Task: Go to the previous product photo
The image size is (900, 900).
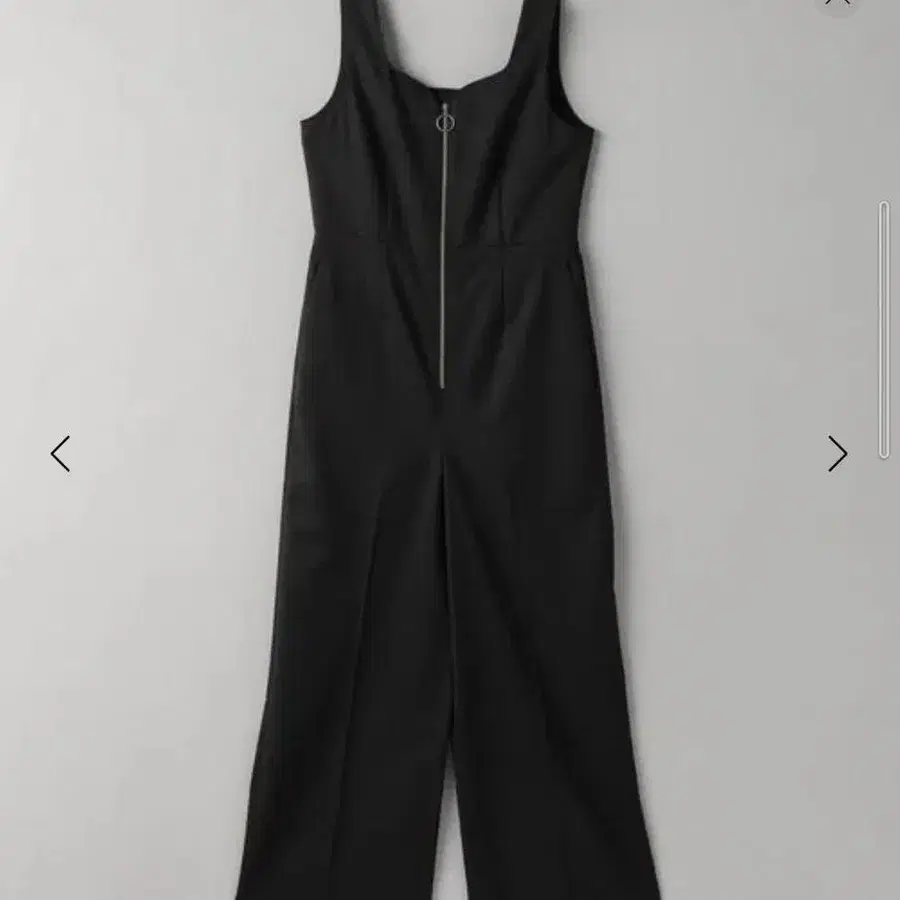Action: coord(60,453)
